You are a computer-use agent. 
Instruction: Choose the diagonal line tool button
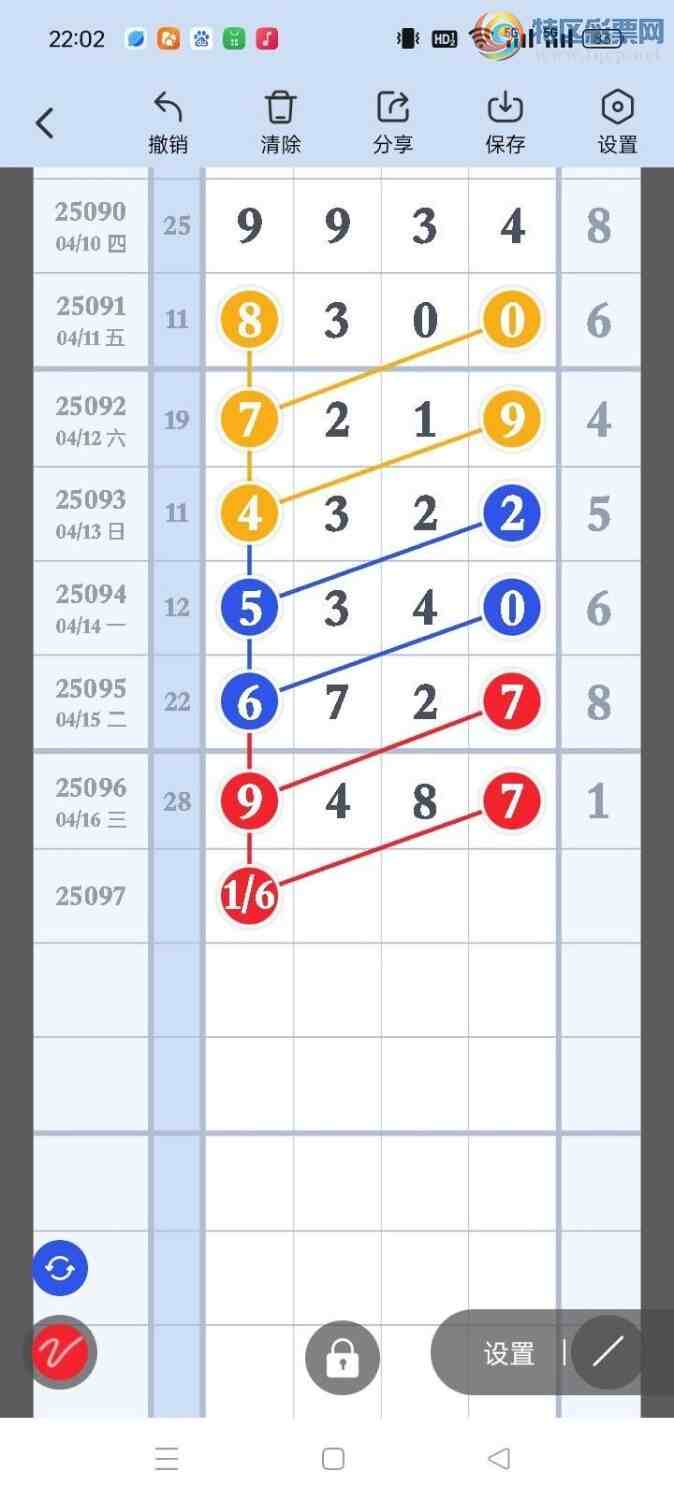pos(607,1353)
